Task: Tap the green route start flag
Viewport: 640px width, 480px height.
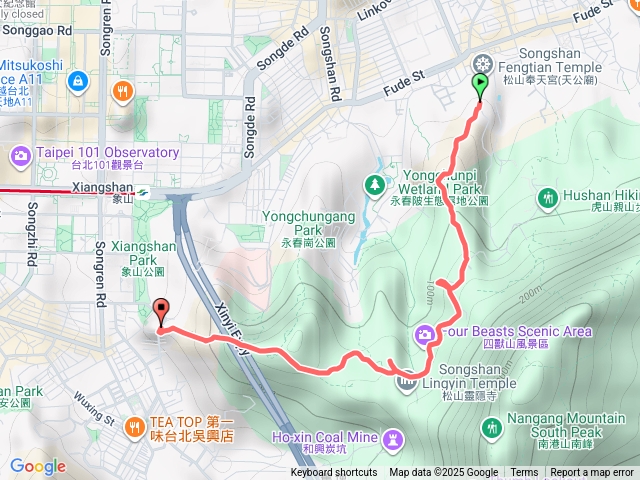Action: click(481, 86)
